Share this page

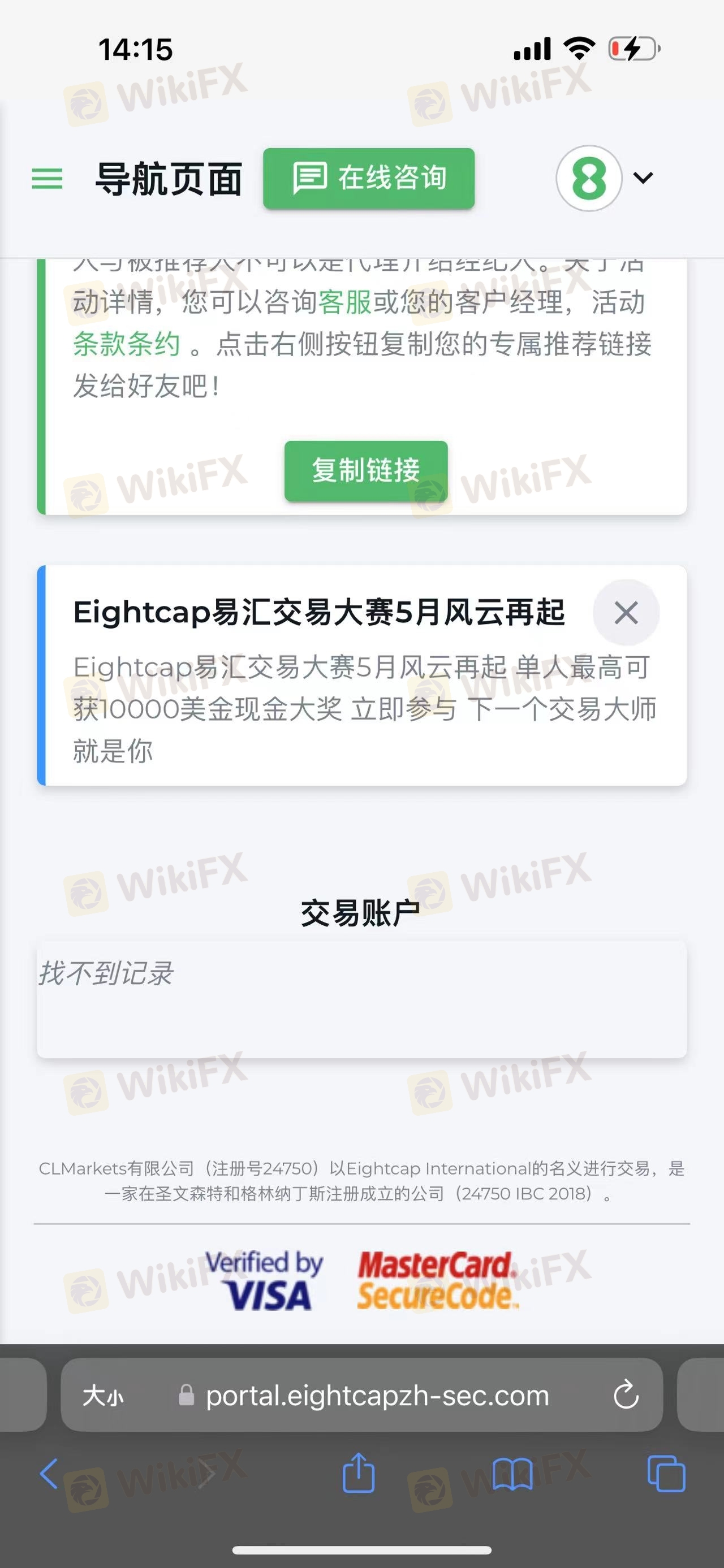tap(358, 1473)
